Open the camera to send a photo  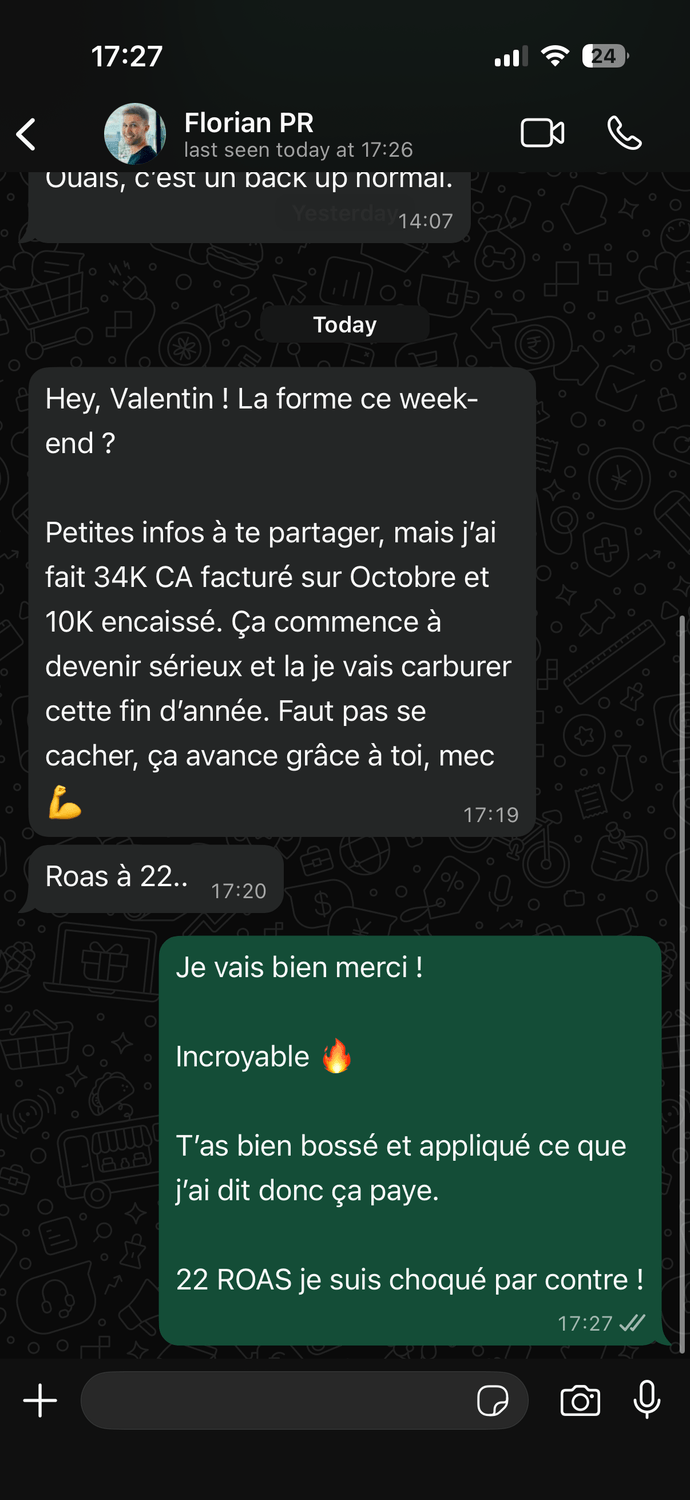tap(580, 1401)
